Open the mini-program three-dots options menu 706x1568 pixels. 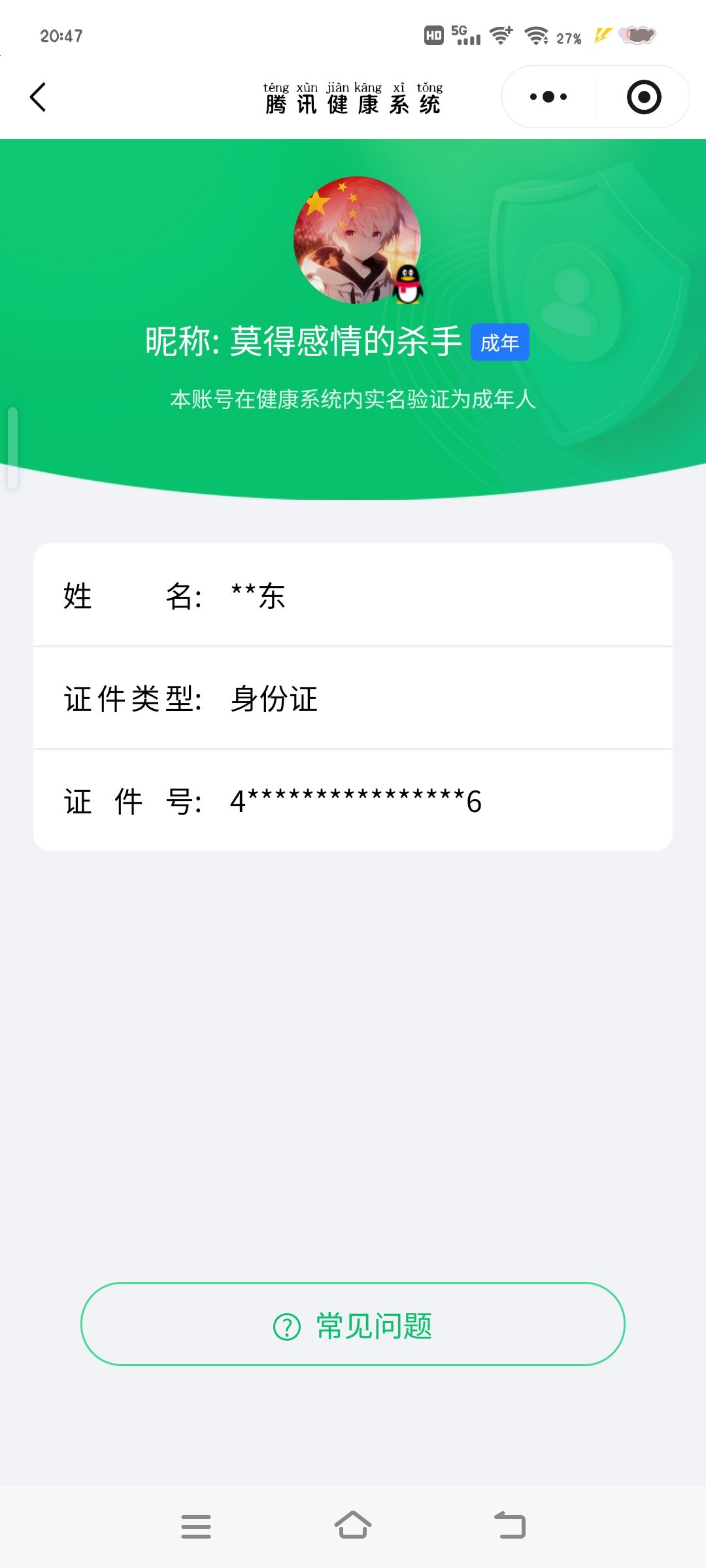click(548, 97)
